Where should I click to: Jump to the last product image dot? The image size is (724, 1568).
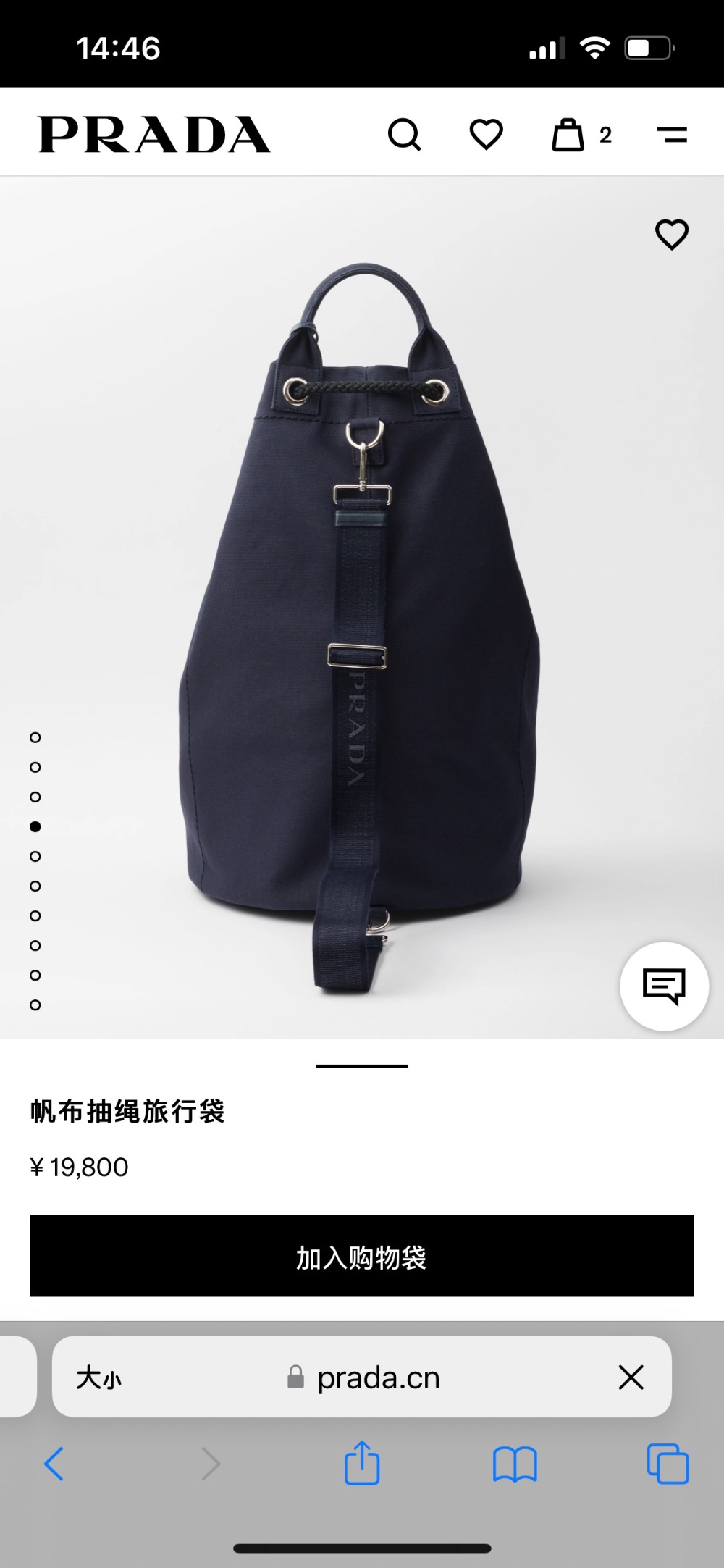click(35, 1005)
